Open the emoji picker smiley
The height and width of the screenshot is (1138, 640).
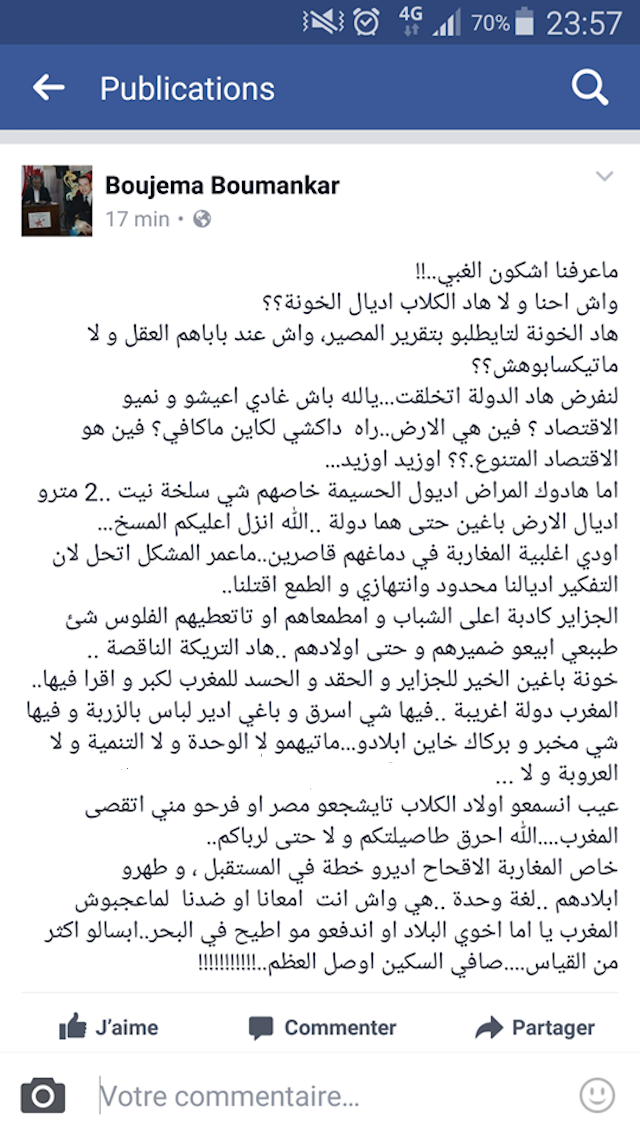(x=597, y=1095)
